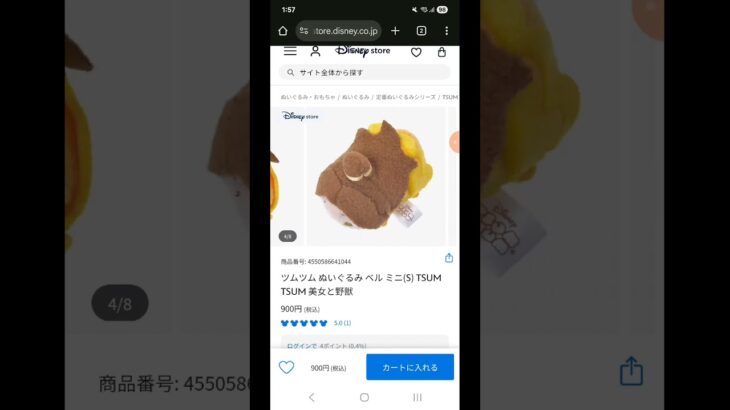The image size is (730, 410).
Task: Open a new browser tab
Action: [395, 31]
